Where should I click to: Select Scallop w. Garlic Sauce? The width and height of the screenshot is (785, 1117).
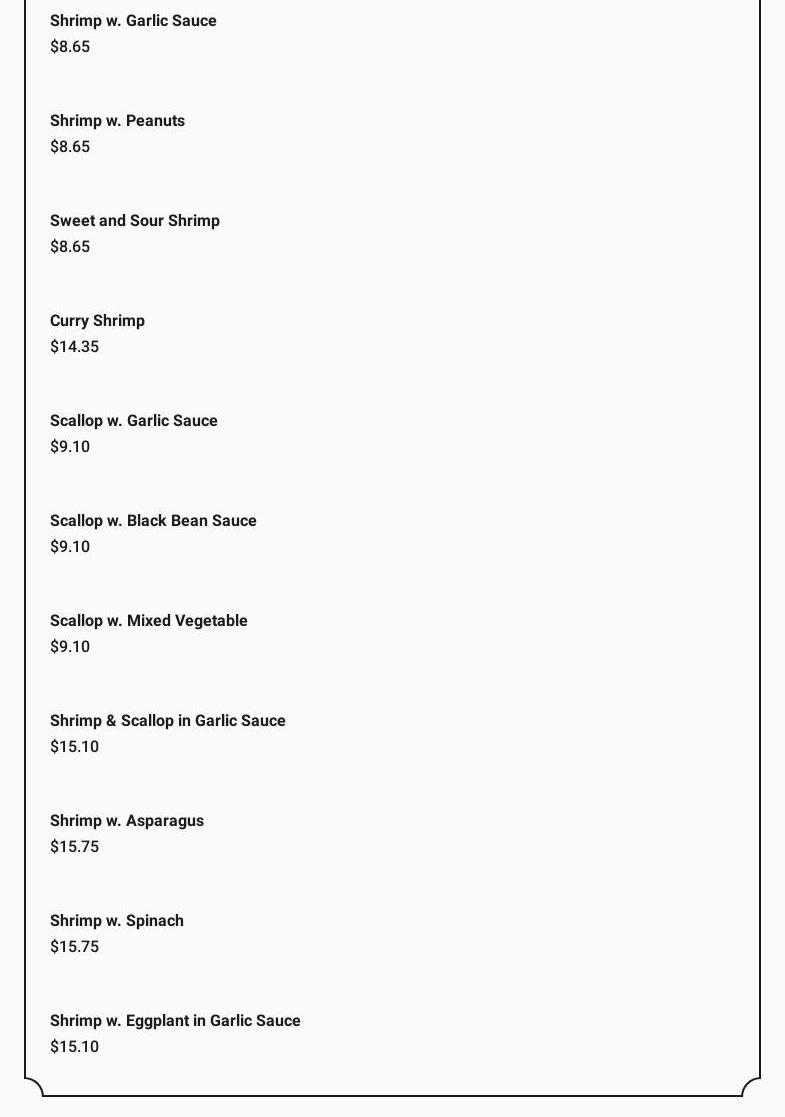pyautogui.click(x=133, y=421)
